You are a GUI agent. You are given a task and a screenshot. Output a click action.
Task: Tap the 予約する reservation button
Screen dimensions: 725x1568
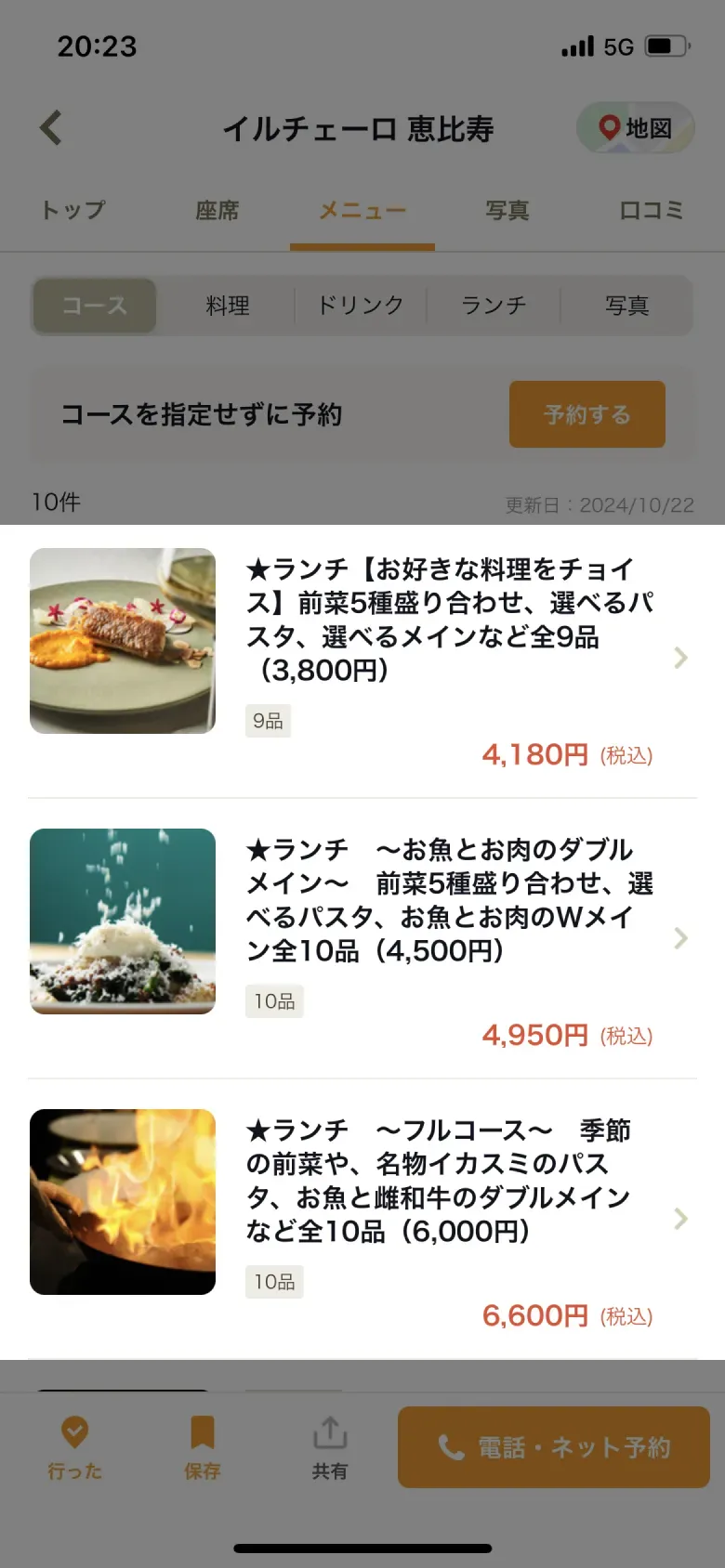[587, 414]
